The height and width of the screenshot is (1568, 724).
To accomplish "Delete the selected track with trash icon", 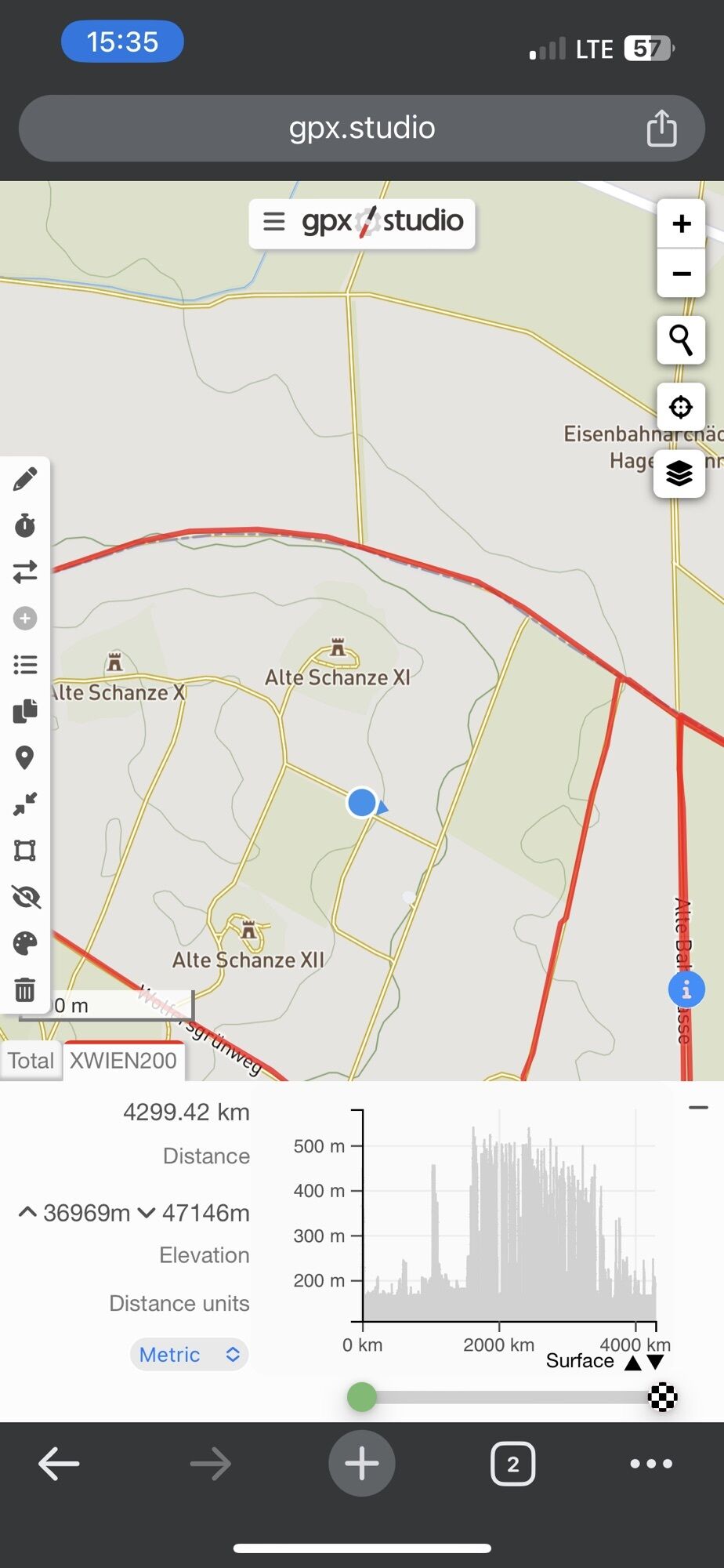I will pyautogui.click(x=25, y=989).
